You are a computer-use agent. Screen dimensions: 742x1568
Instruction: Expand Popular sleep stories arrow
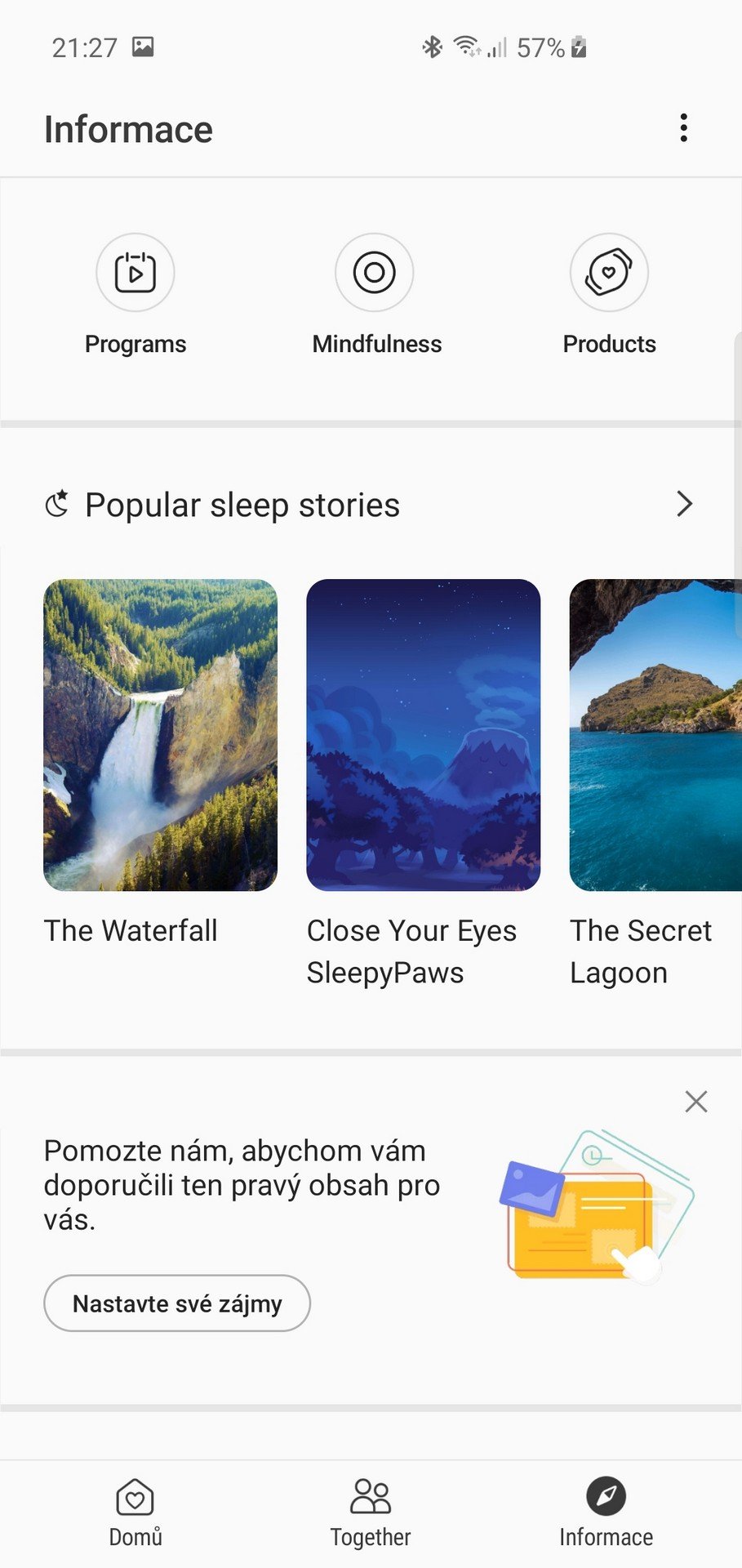[684, 504]
